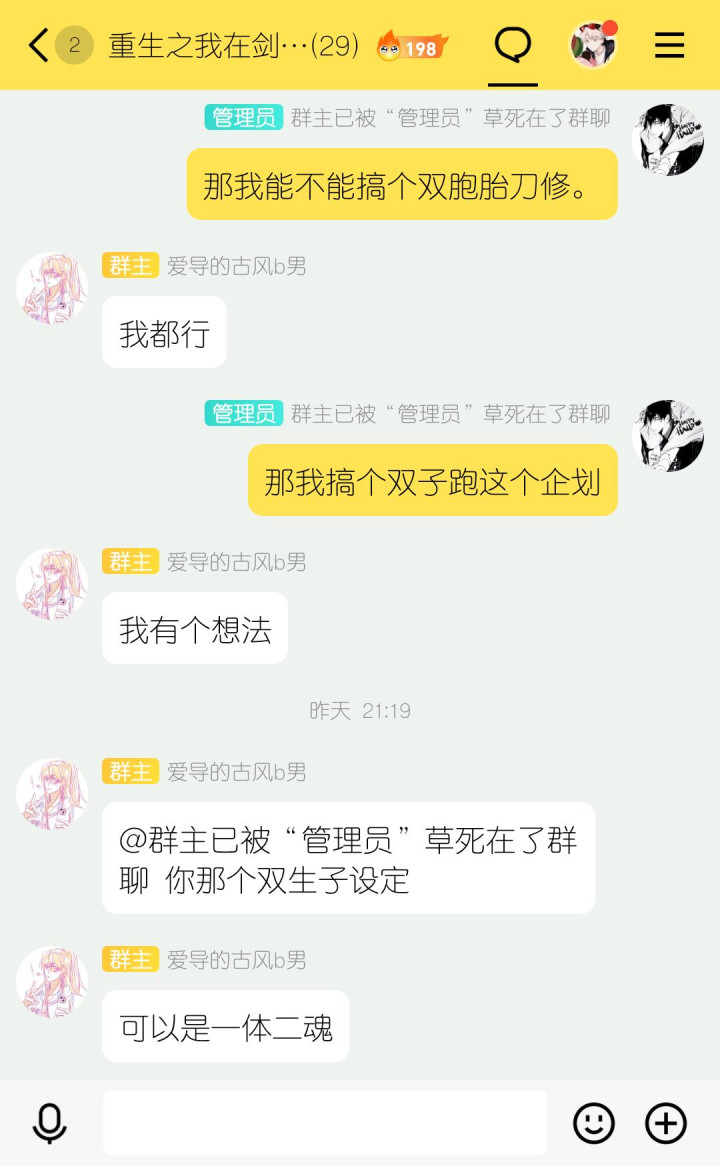
Task: Open the plus attachments menu
Action: tap(666, 1123)
